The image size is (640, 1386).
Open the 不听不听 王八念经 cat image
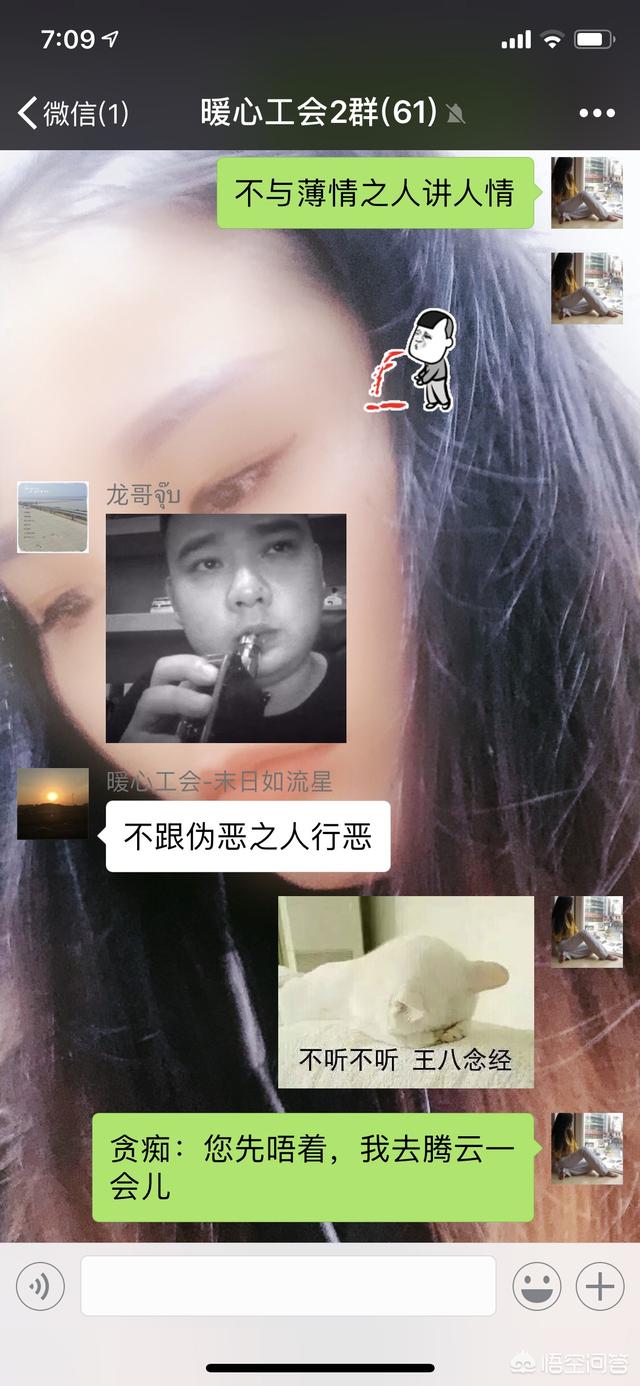pyautogui.click(x=406, y=991)
